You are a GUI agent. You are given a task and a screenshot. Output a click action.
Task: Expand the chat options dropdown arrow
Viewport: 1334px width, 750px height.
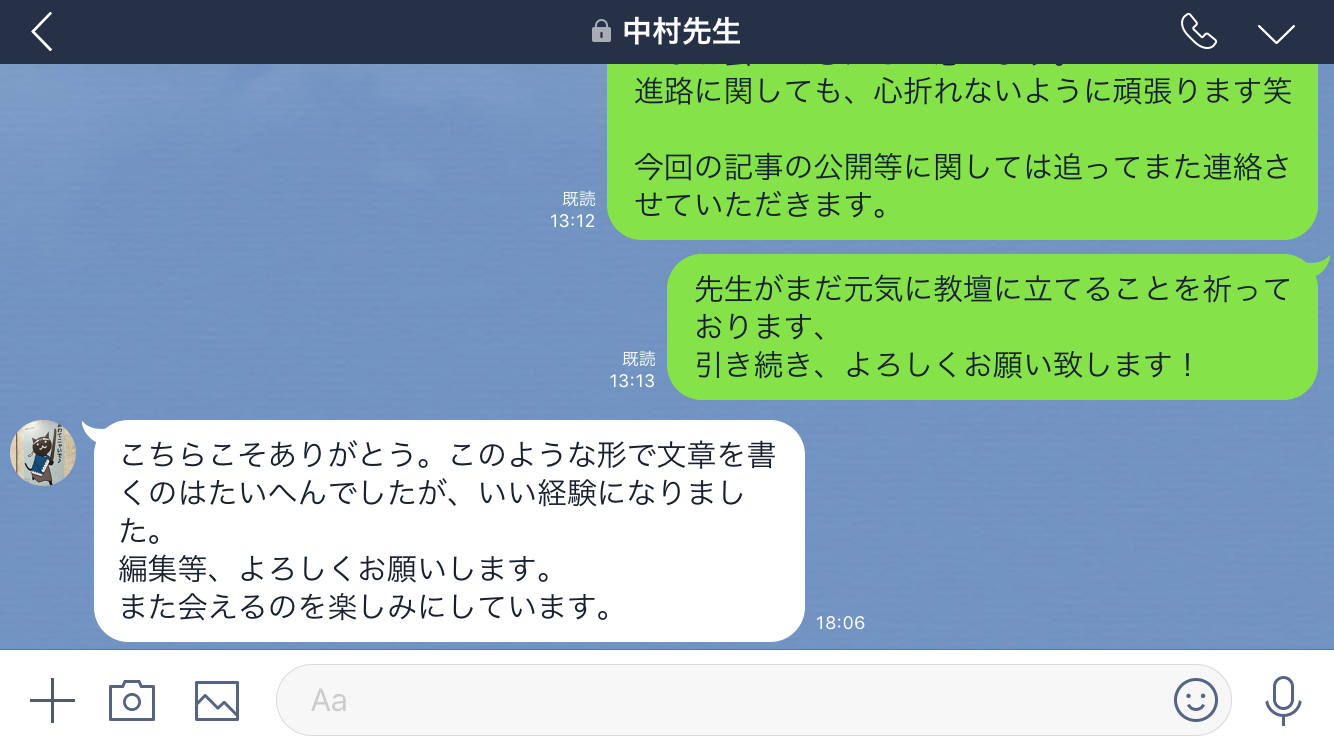coord(1276,33)
